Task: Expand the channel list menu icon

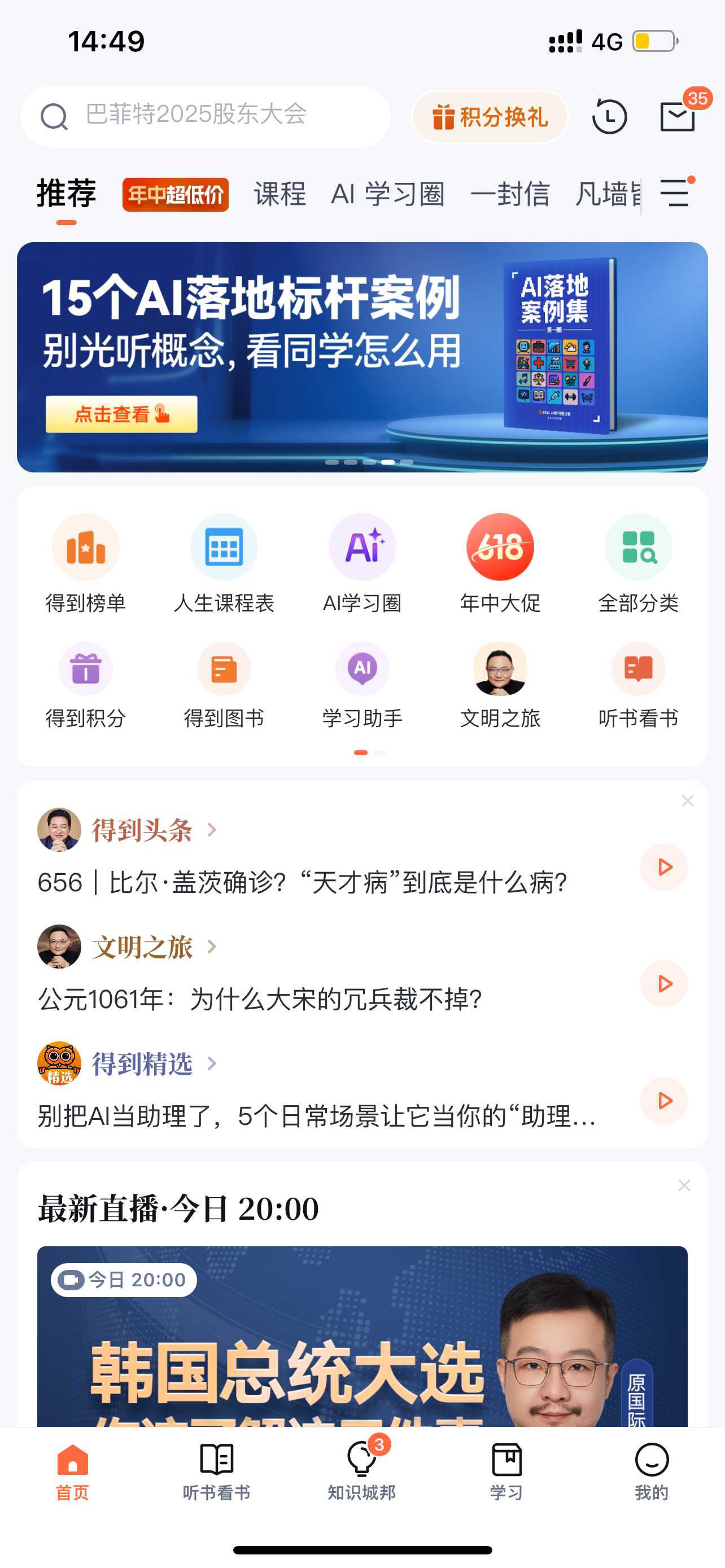Action: (675, 193)
